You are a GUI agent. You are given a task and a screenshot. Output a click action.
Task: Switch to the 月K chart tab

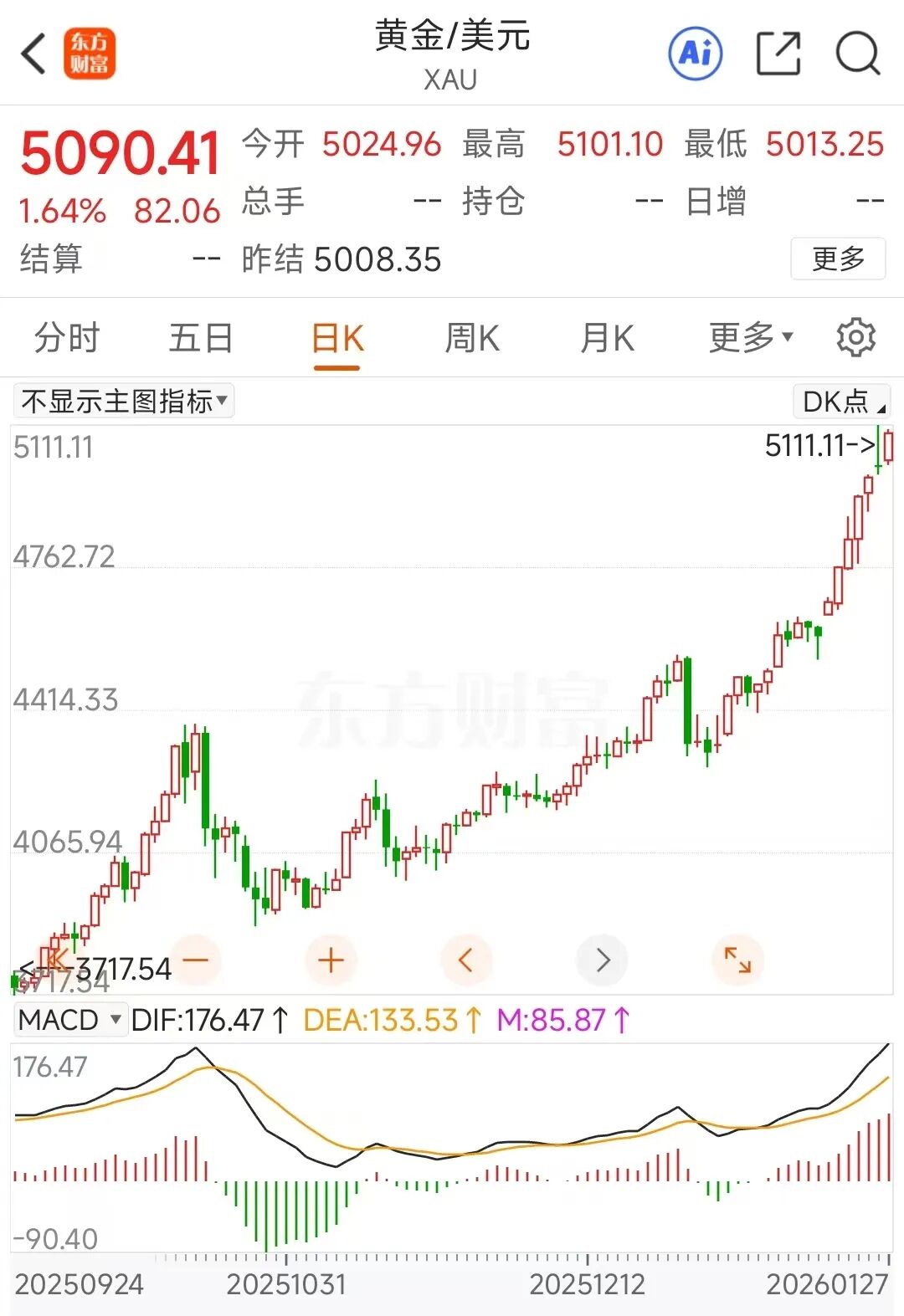(608, 339)
